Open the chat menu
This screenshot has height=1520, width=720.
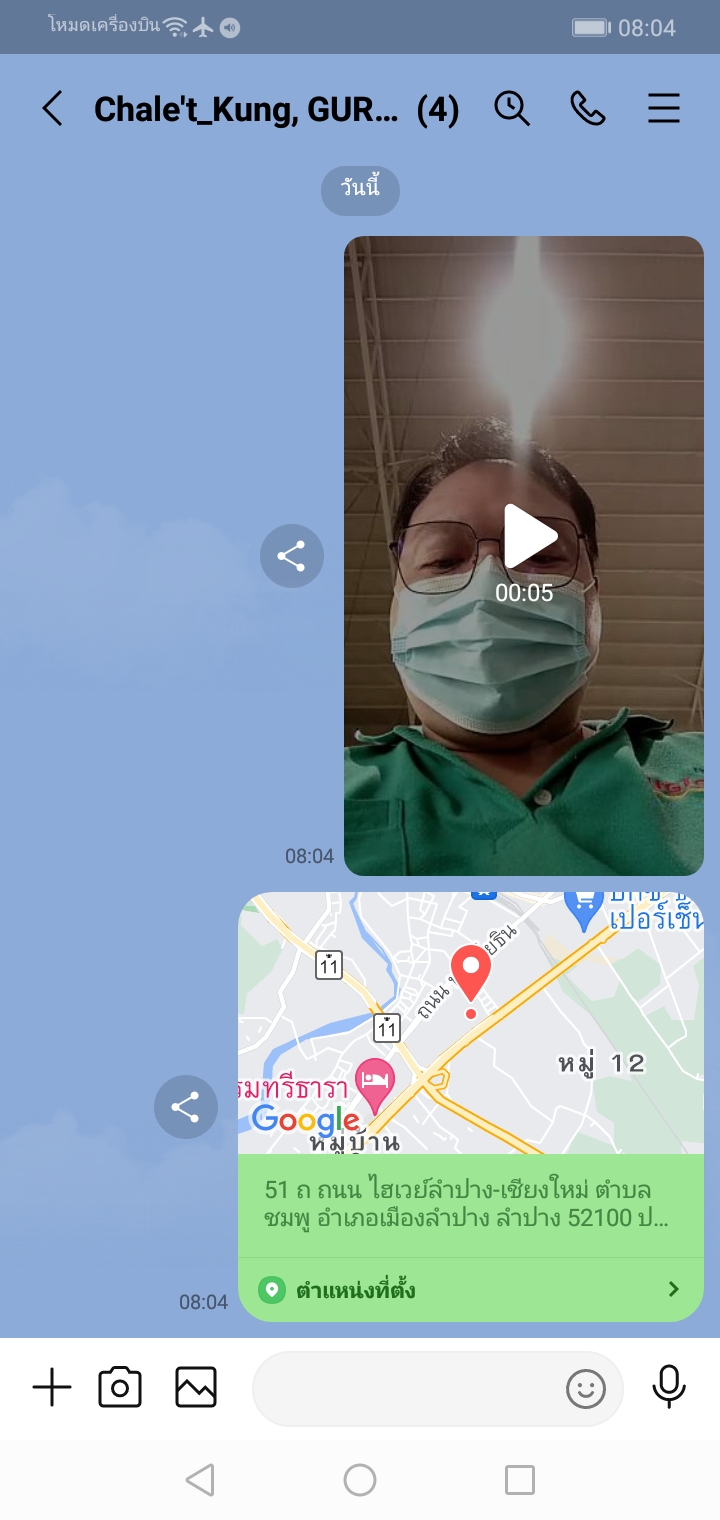(x=664, y=108)
